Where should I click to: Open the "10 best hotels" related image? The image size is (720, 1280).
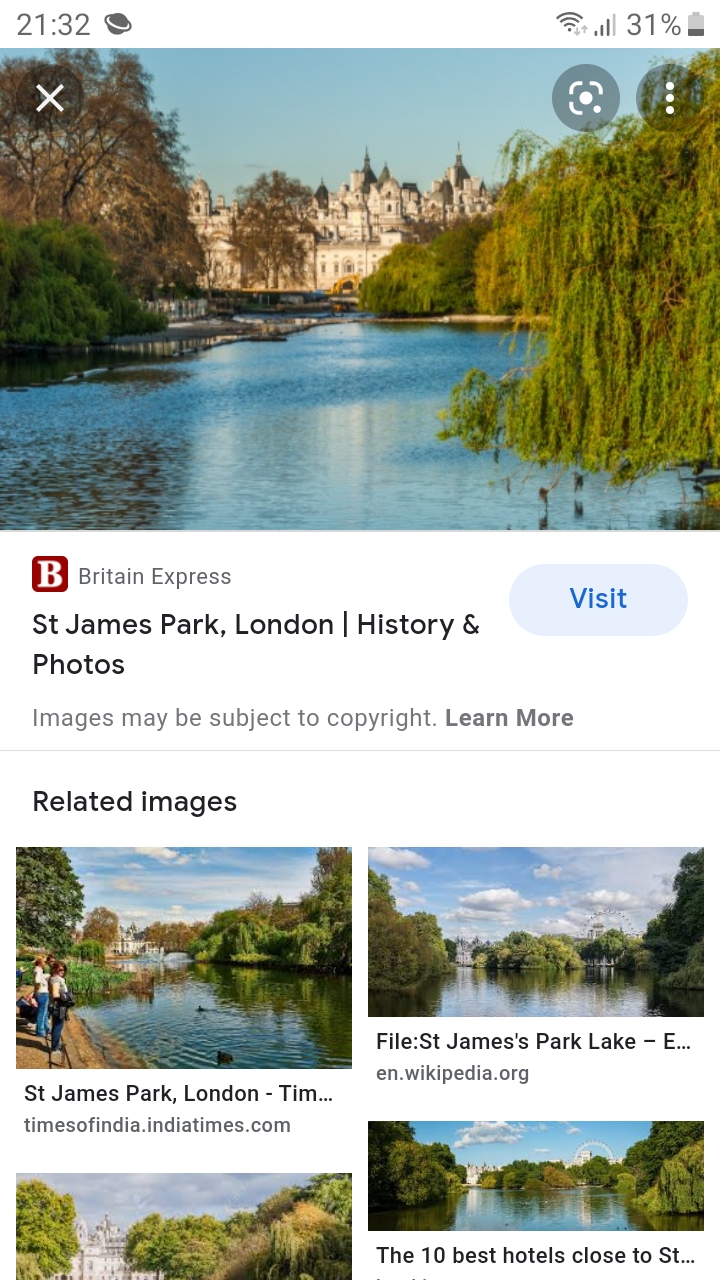(x=536, y=1176)
